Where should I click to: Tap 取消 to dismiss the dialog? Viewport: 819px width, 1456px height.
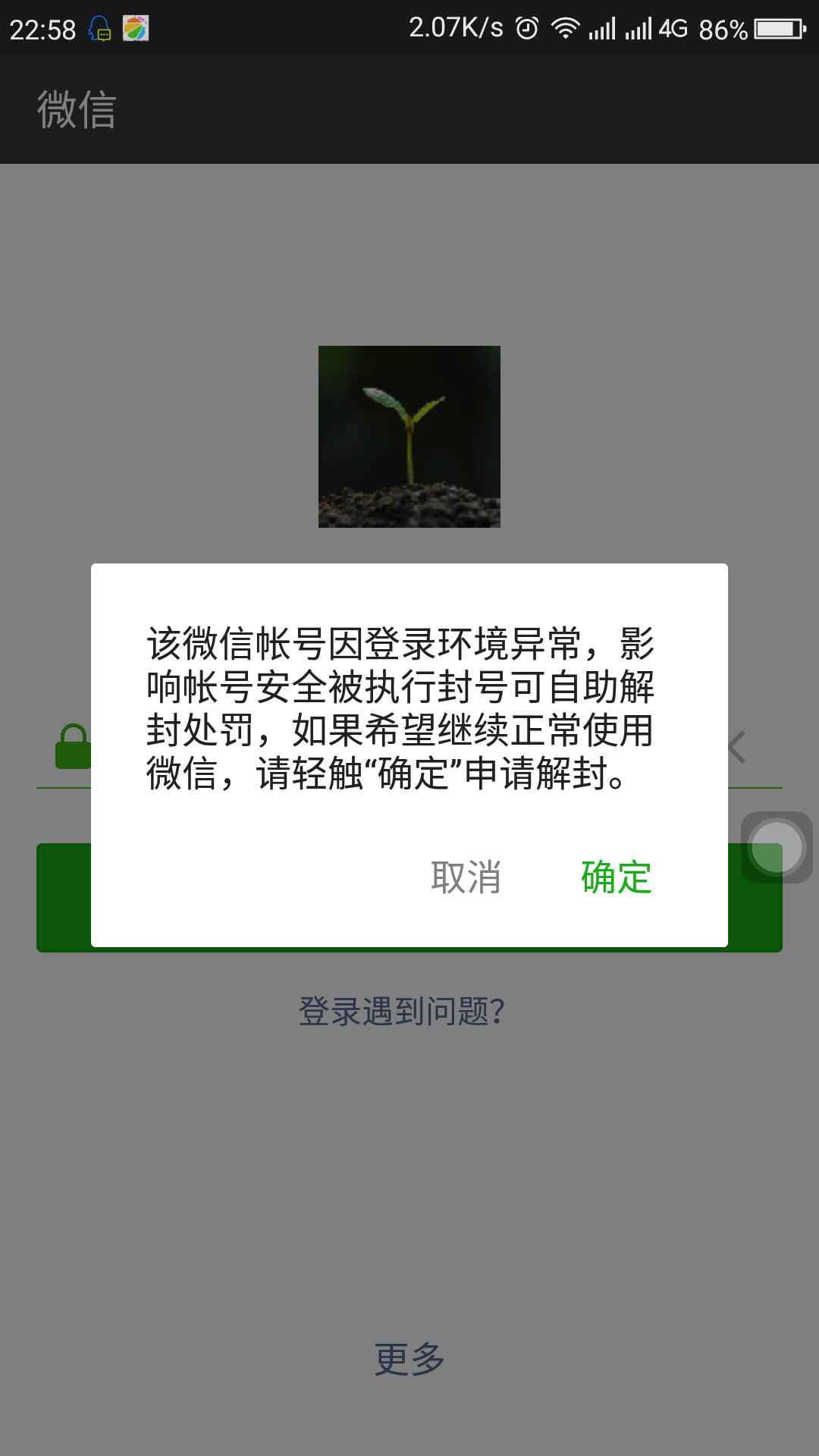pyautogui.click(x=466, y=878)
